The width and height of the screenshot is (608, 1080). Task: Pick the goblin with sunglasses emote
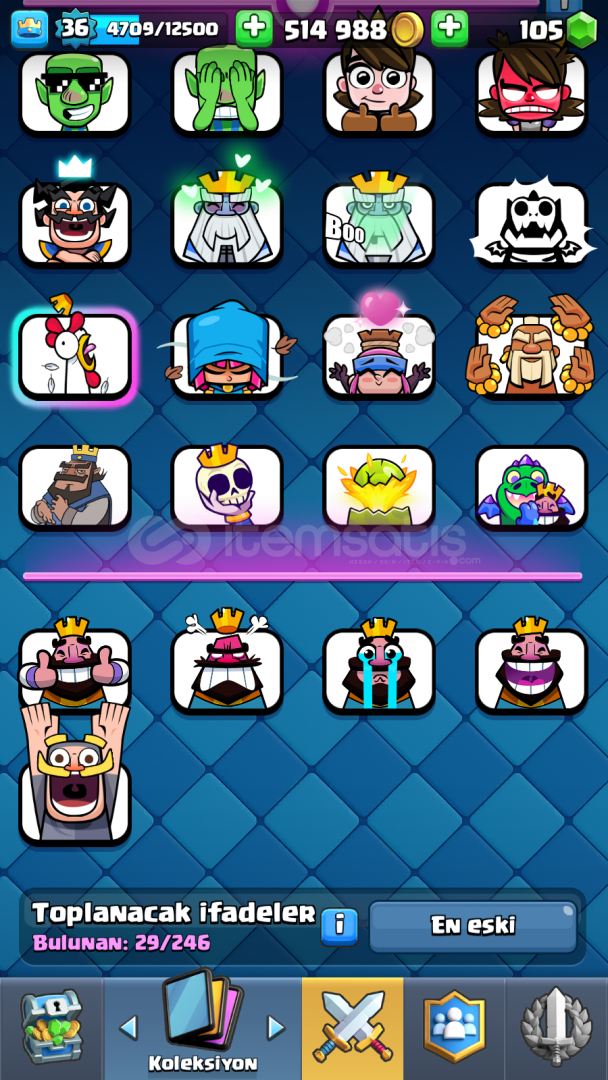click(x=75, y=92)
